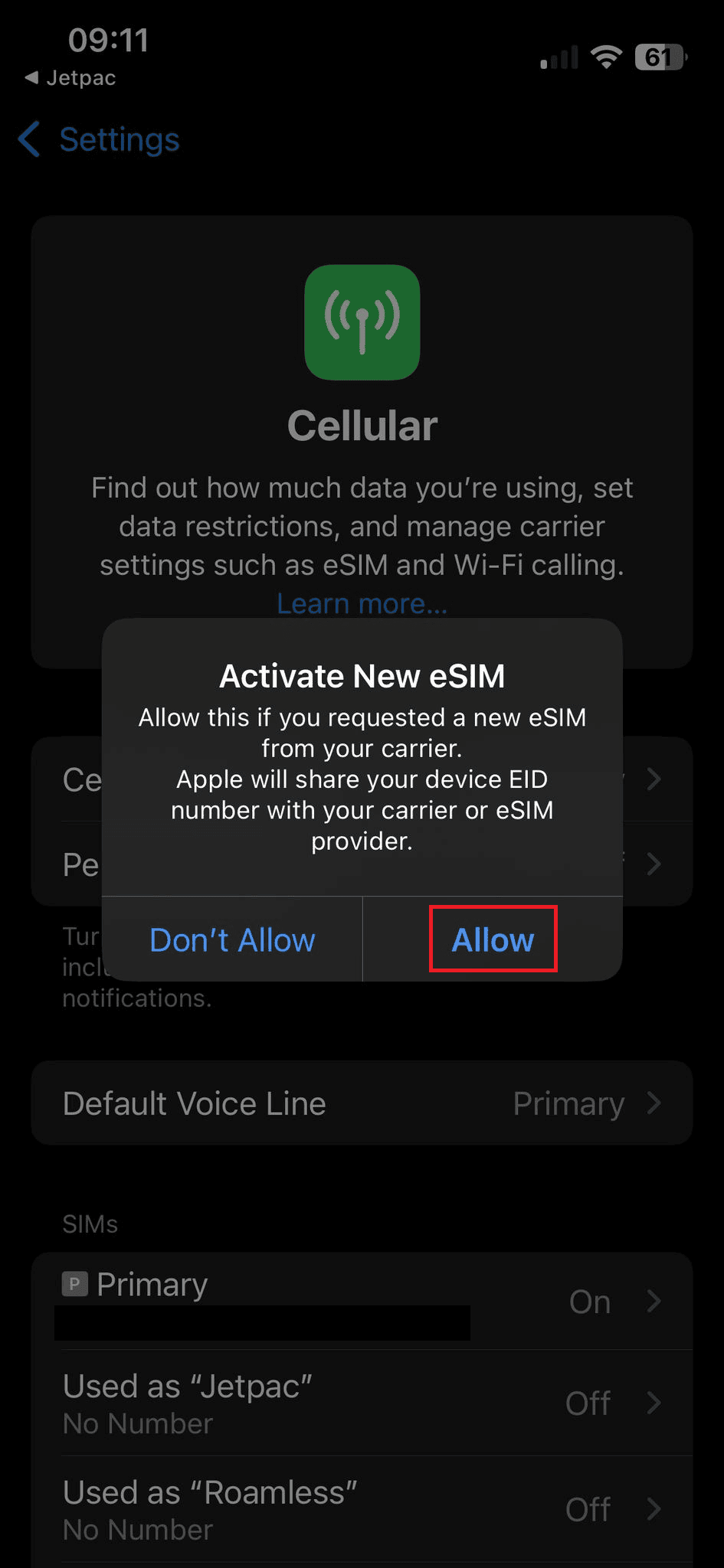Open the Roamless SIM settings
The image size is (724, 1568).
(362, 1509)
